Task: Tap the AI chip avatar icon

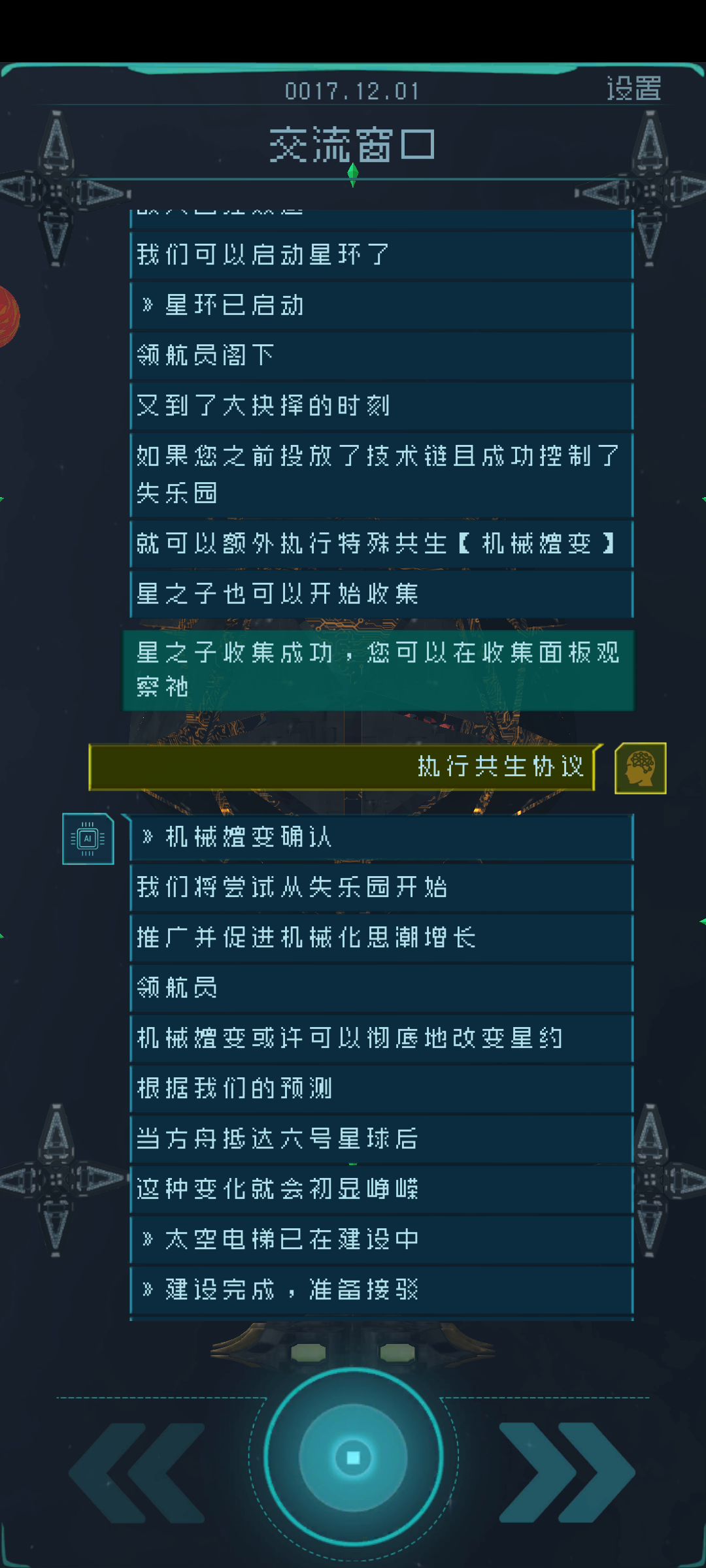Action: click(88, 839)
